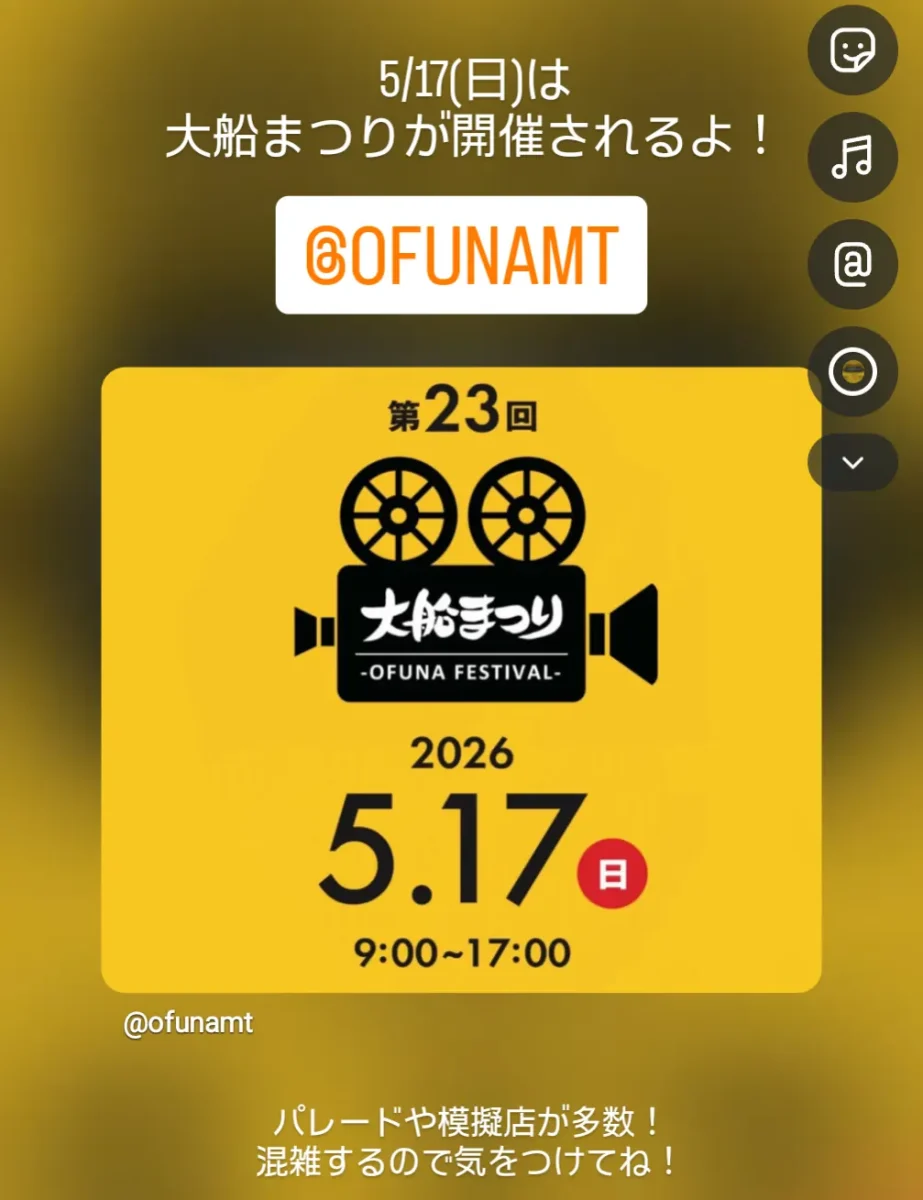Tap the @OFUNAMT mention sticker
The image size is (923, 1200).
[461, 255]
